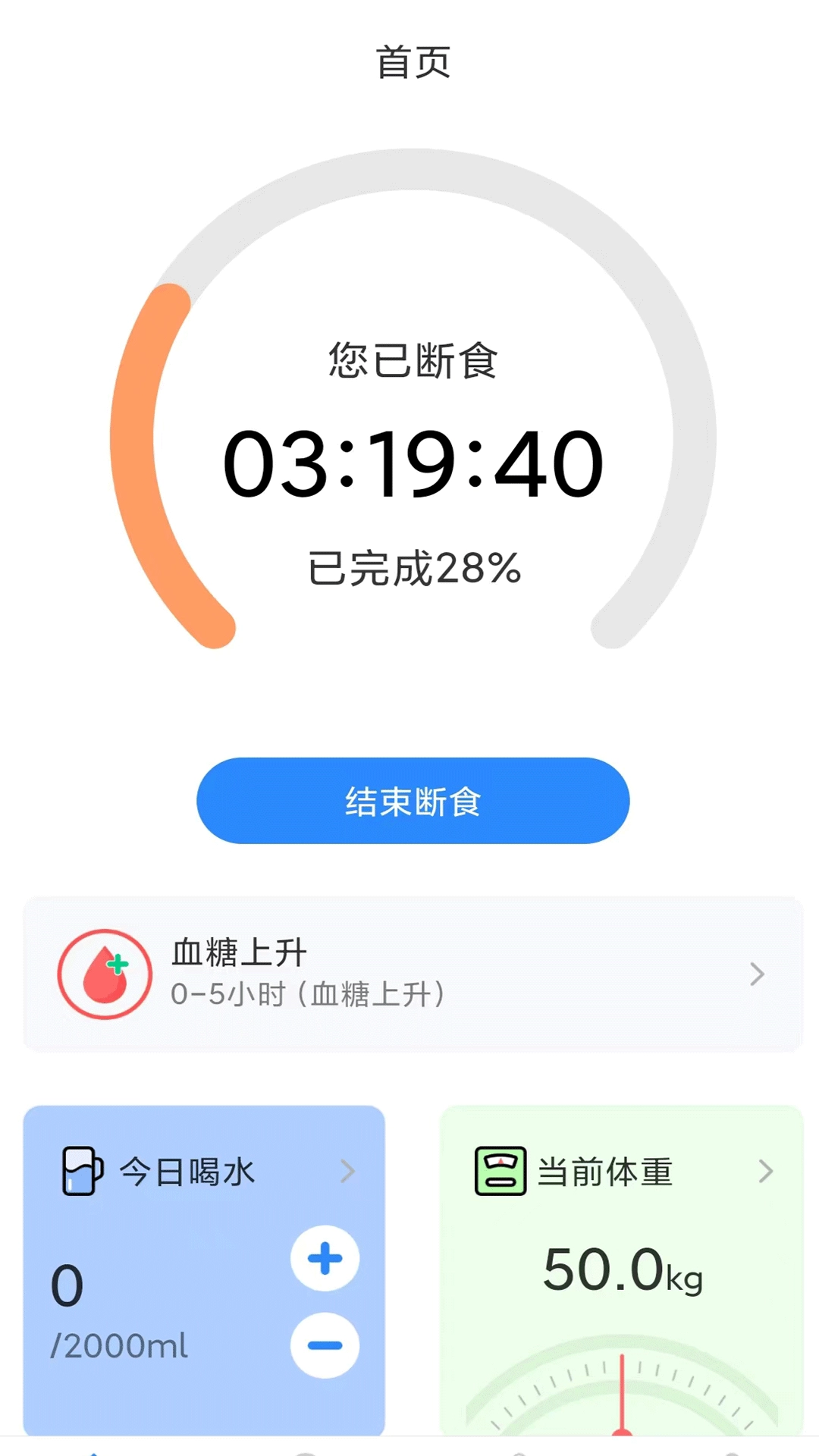Screen dimensions: 819x1456
Task: Toggle open the 血糖上升 detail row
Action: click(x=409, y=973)
